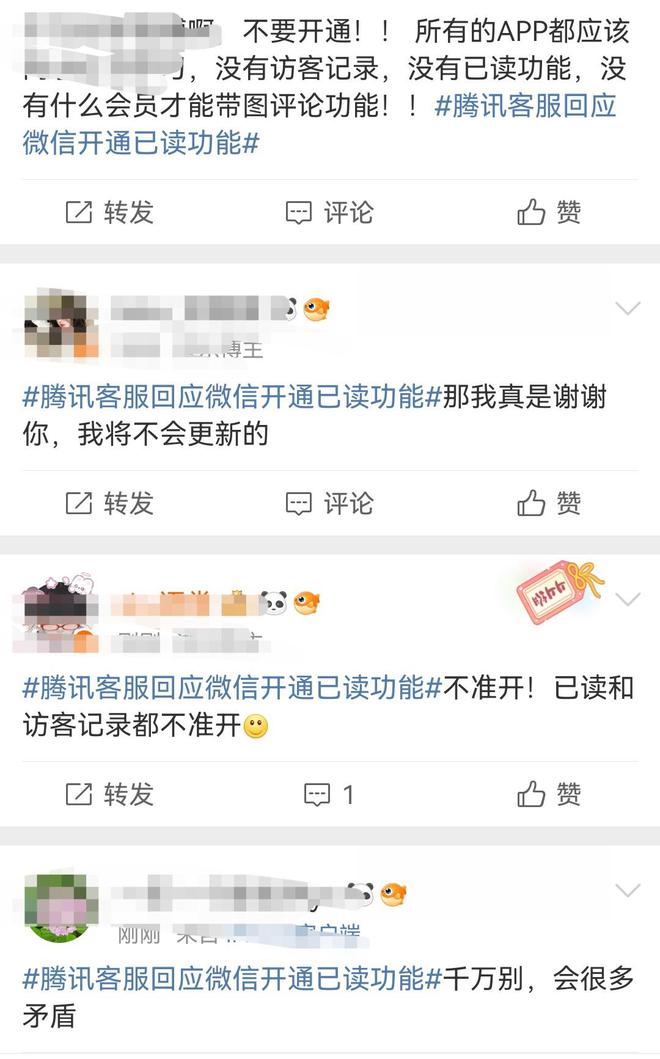Like the post about 会员才能带图评论功能
The height and width of the screenshot is (1059, 660).
[549, 212]
